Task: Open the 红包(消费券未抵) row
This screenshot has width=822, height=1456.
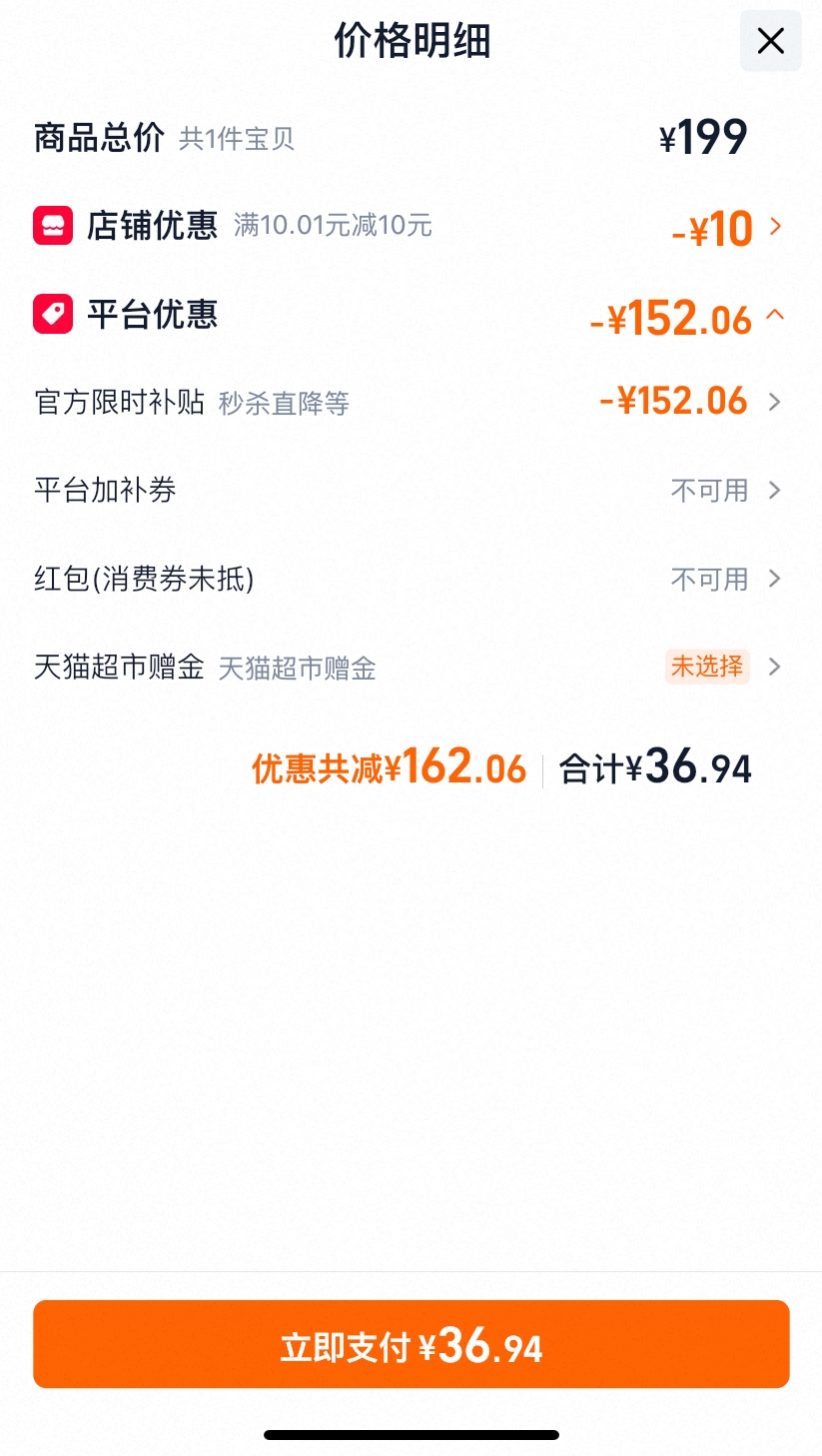Action: click(411, 579)
